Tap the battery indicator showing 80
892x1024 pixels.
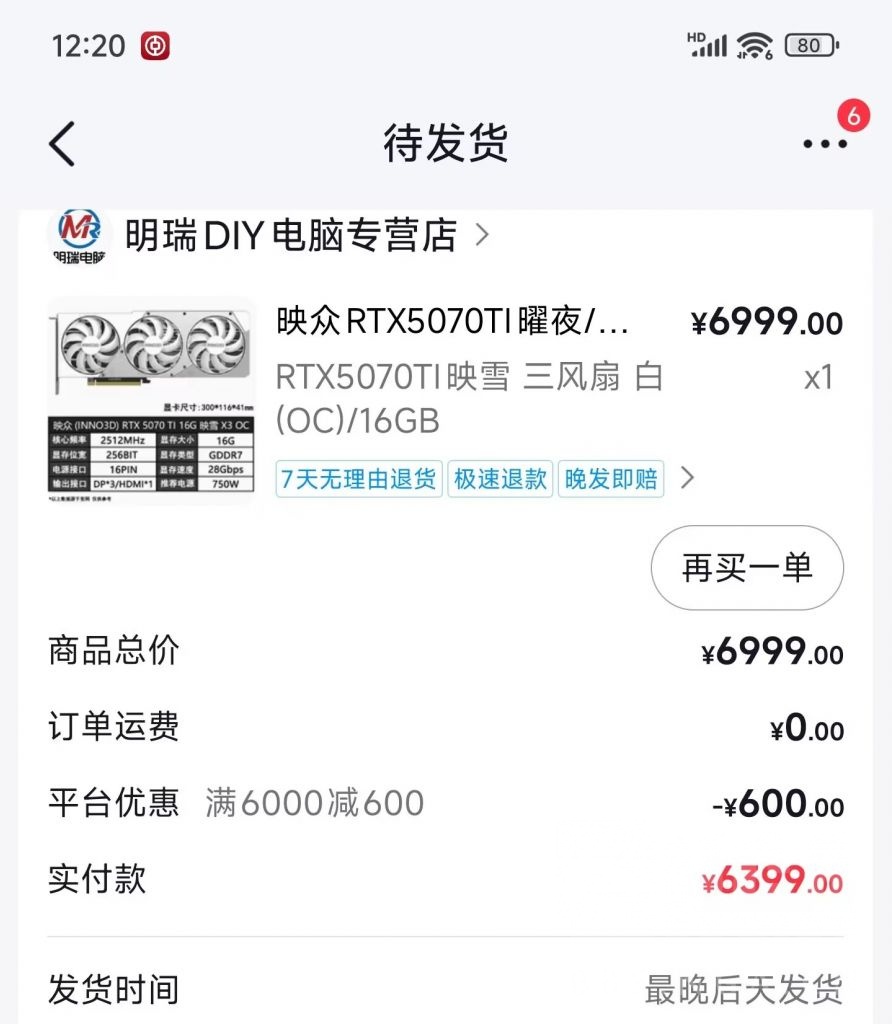(810, 45)
